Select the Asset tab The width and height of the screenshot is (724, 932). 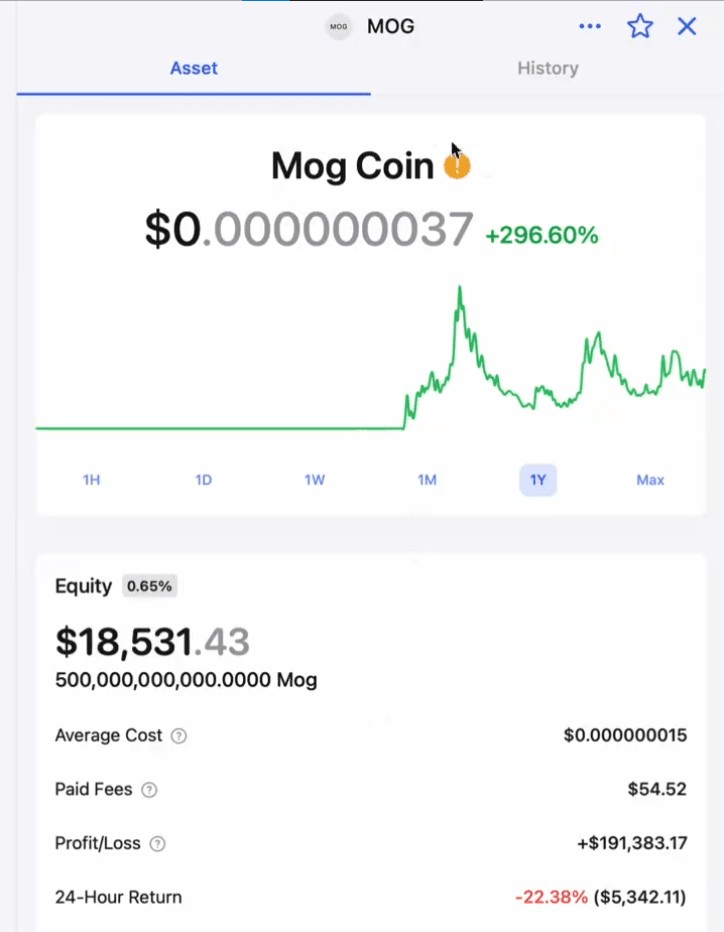[194, 68]
